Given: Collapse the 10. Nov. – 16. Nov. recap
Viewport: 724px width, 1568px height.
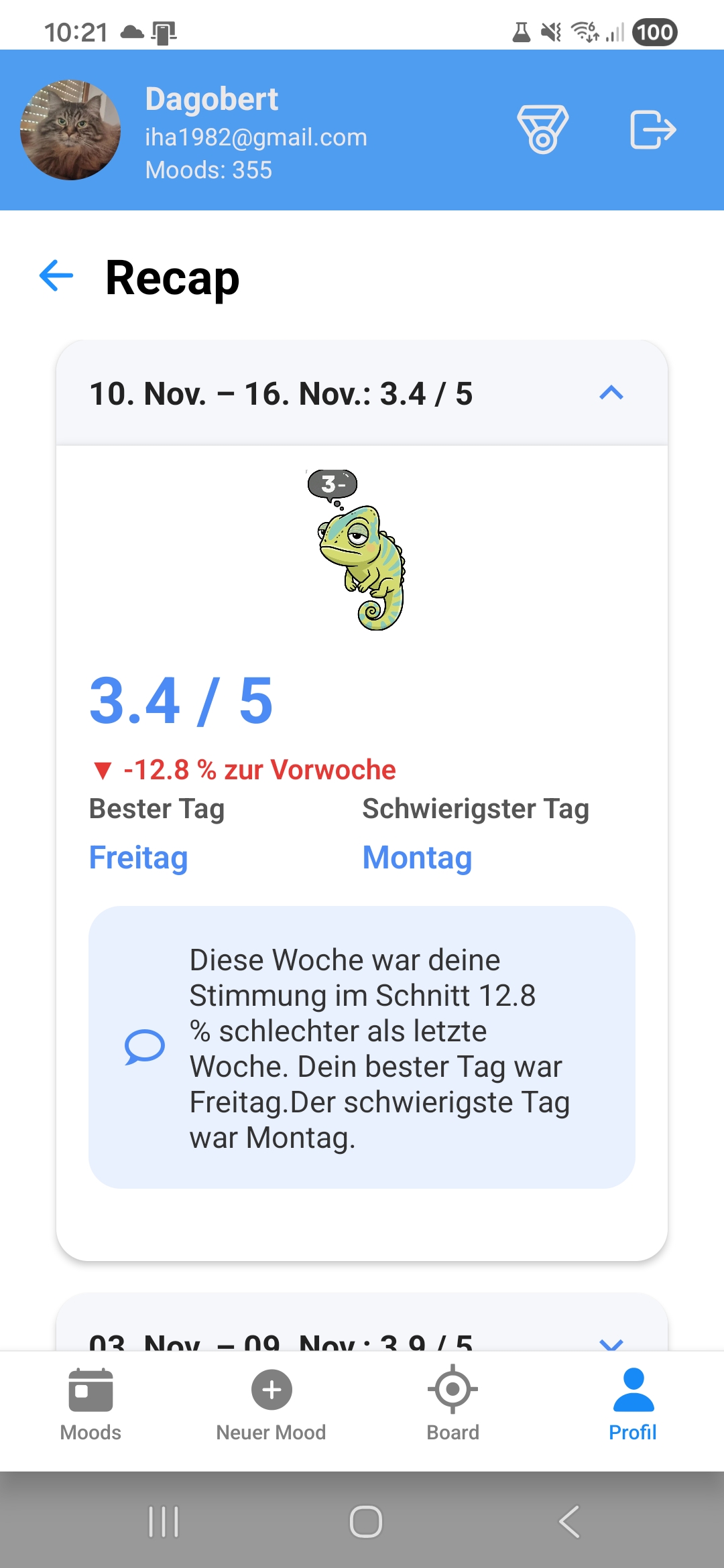Looking at the screenshot, I should click(611, 393).
